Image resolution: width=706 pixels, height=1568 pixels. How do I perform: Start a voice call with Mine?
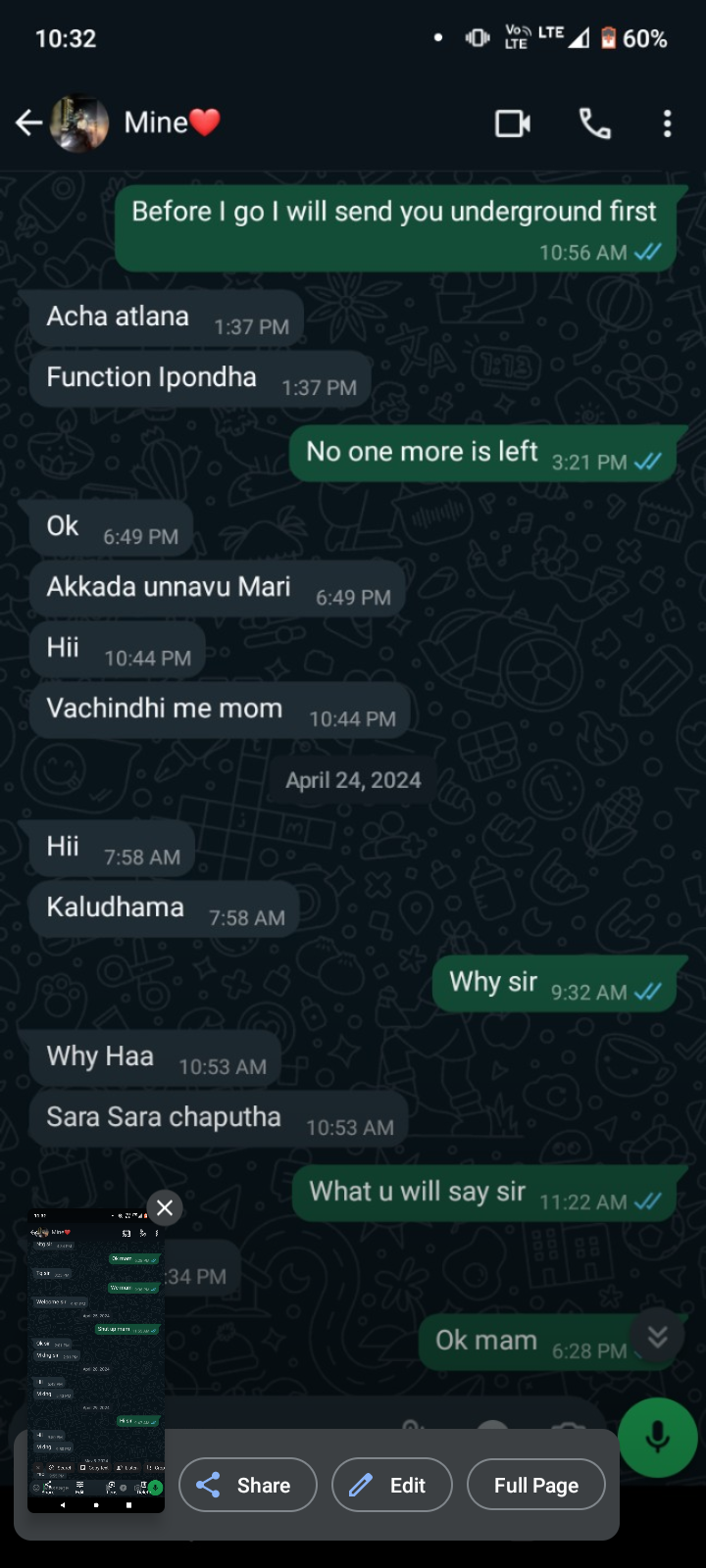click(594, 123)
